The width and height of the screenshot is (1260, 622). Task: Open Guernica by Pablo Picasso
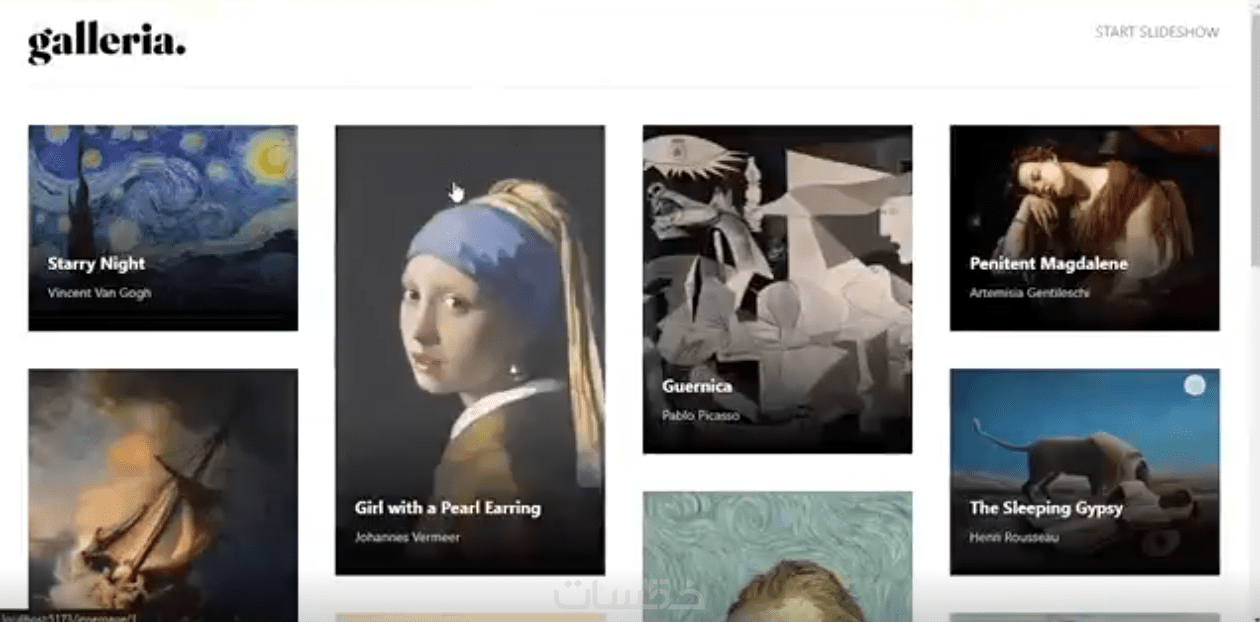[777, 289]
